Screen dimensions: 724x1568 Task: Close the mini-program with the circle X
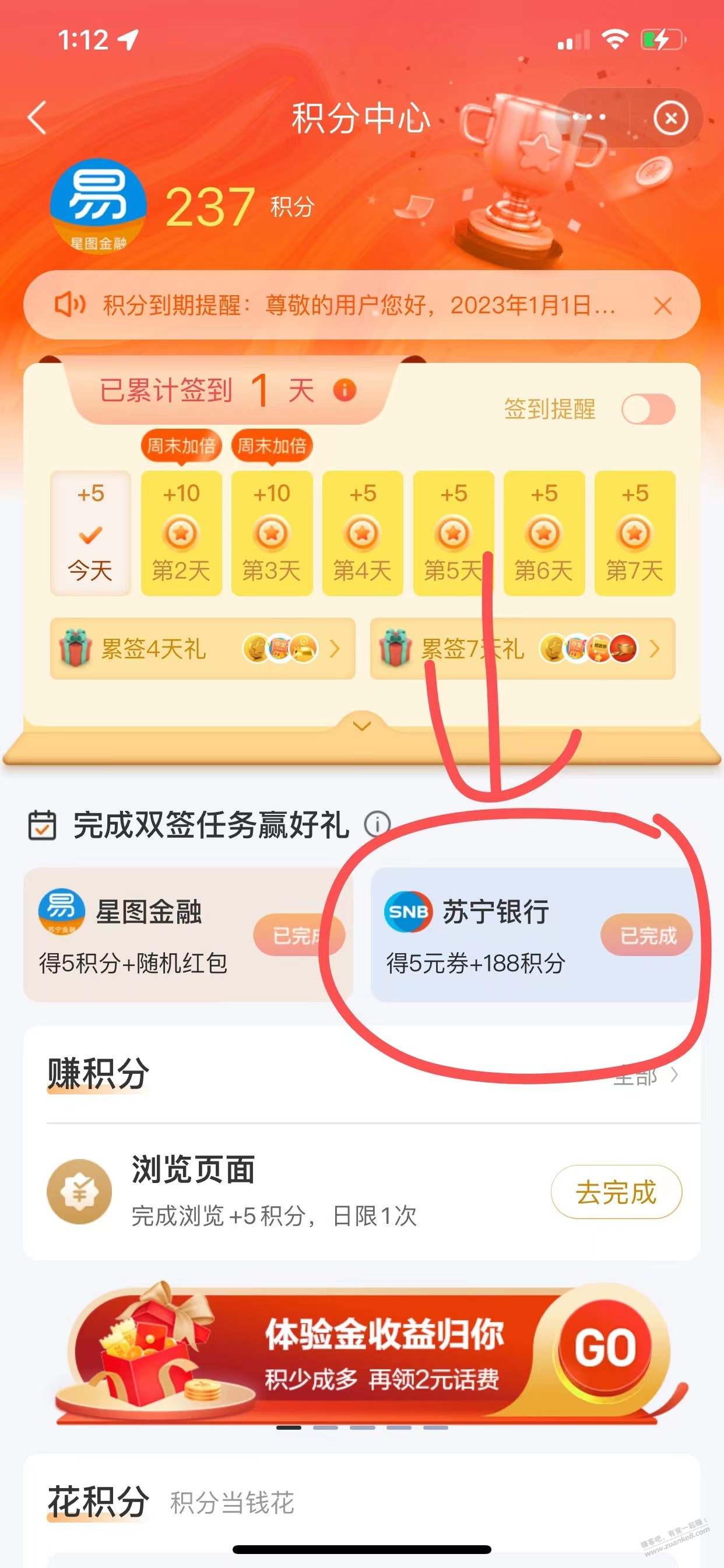670,117
